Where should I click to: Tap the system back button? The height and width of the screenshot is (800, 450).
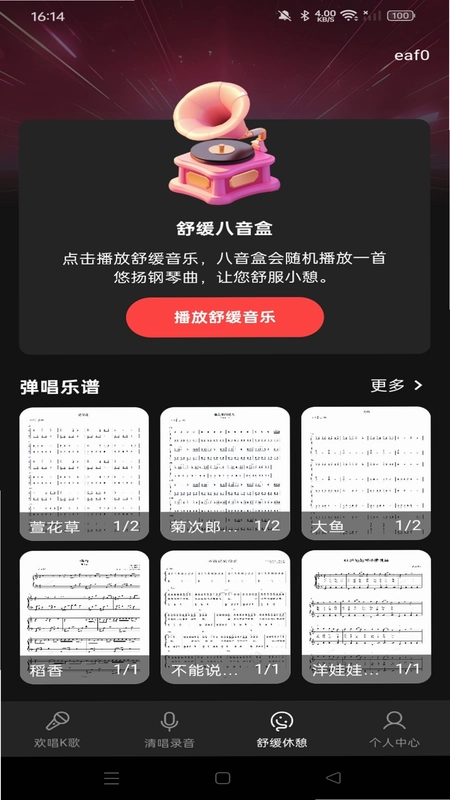(333, 778)
